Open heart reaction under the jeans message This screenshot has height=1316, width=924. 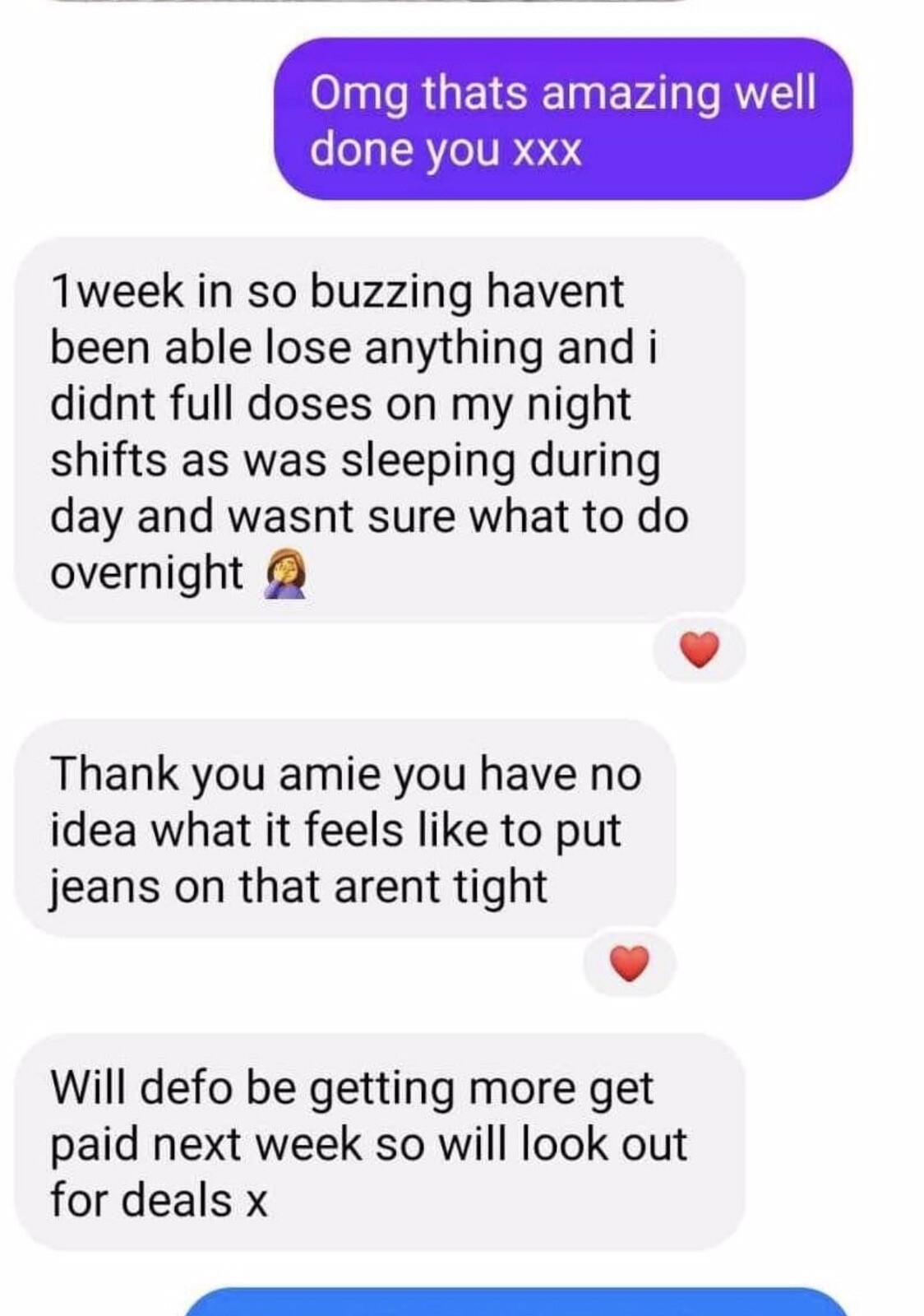[630, 964]
